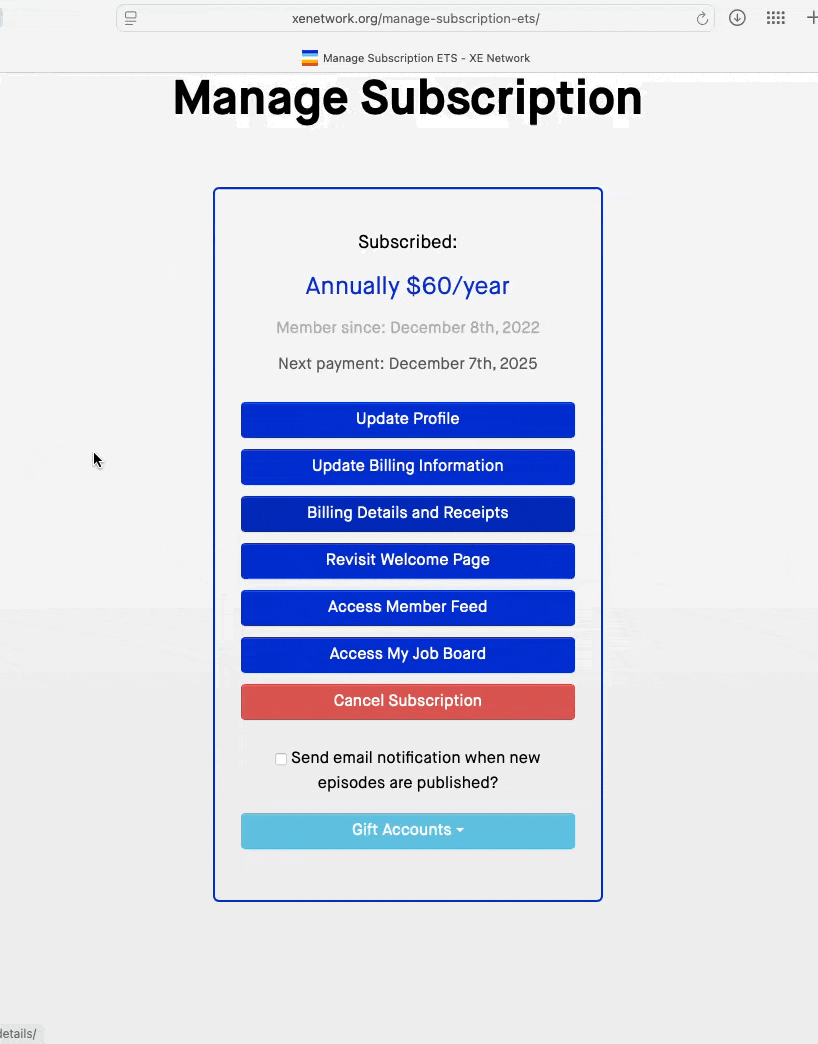This screenshot has height=1044, width=818.
Task: Open Access My Job Board
Action: point(407,654)
